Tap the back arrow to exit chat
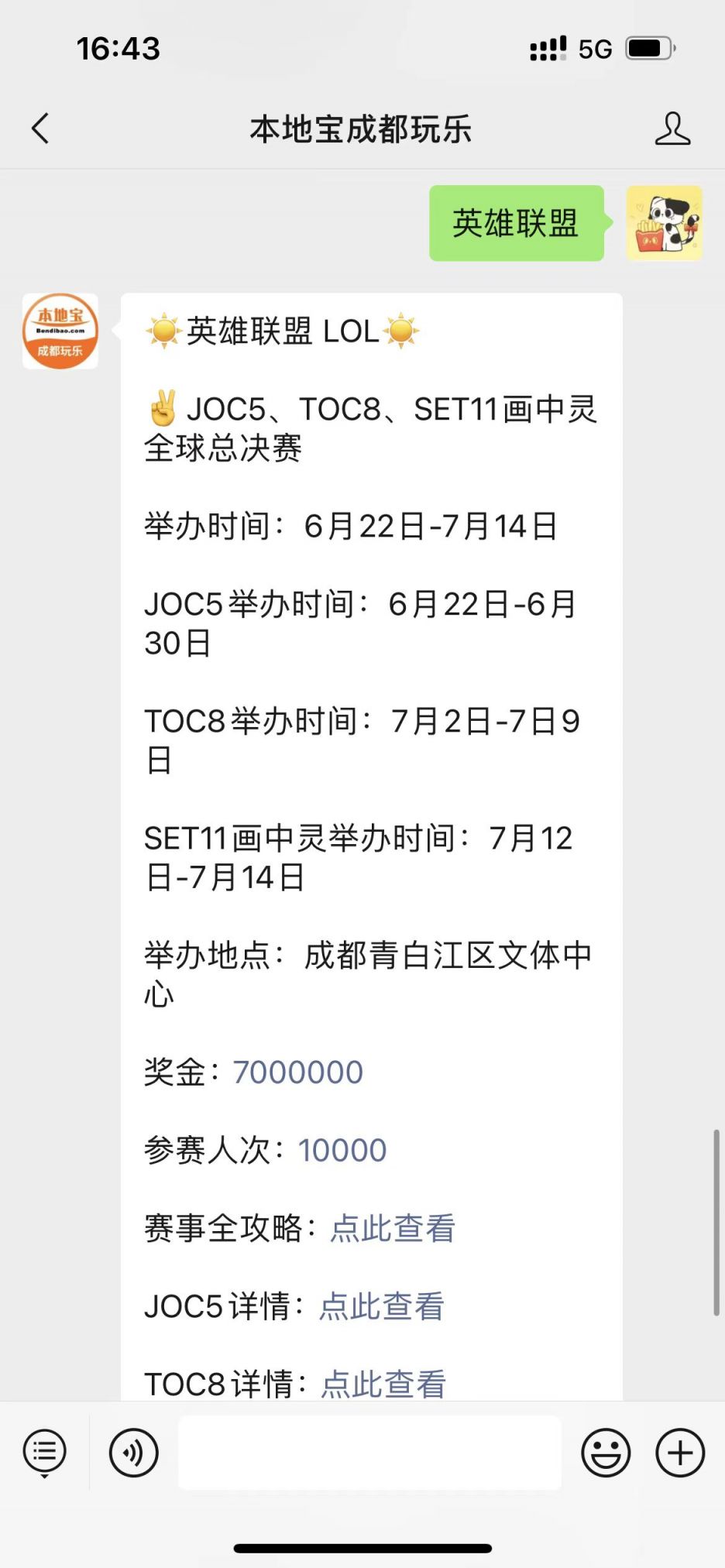Screen dimensions: 725x1568 40,129
